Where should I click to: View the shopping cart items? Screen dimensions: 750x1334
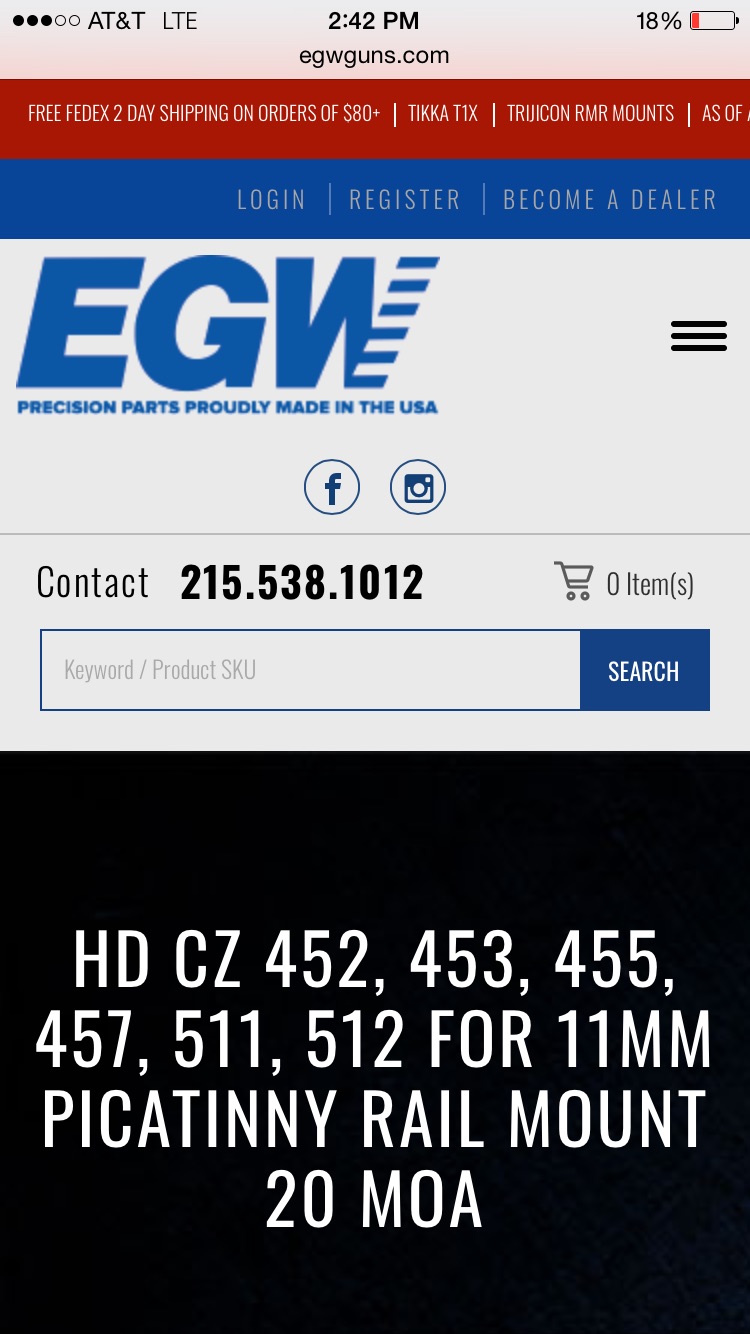click(x=625, y=583)
